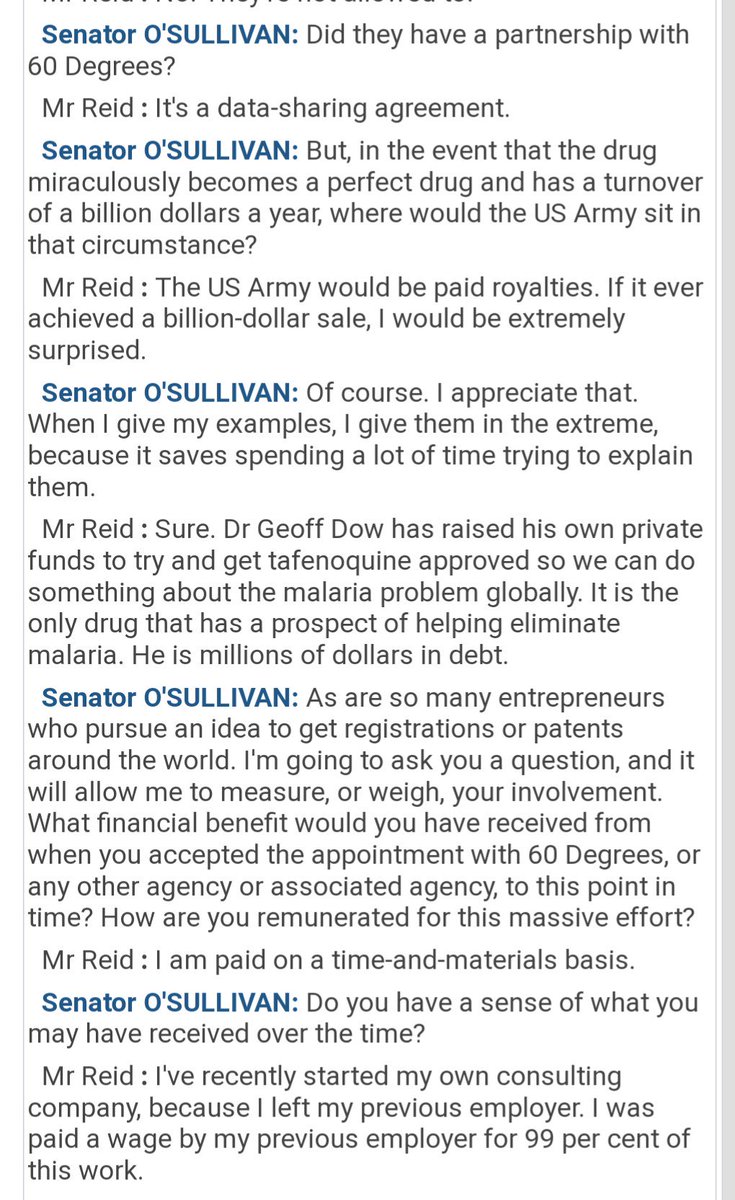Open Senator O'SULLIVAN link before "But, in the event"
735x1200 pixels.
tap(170, 151)
